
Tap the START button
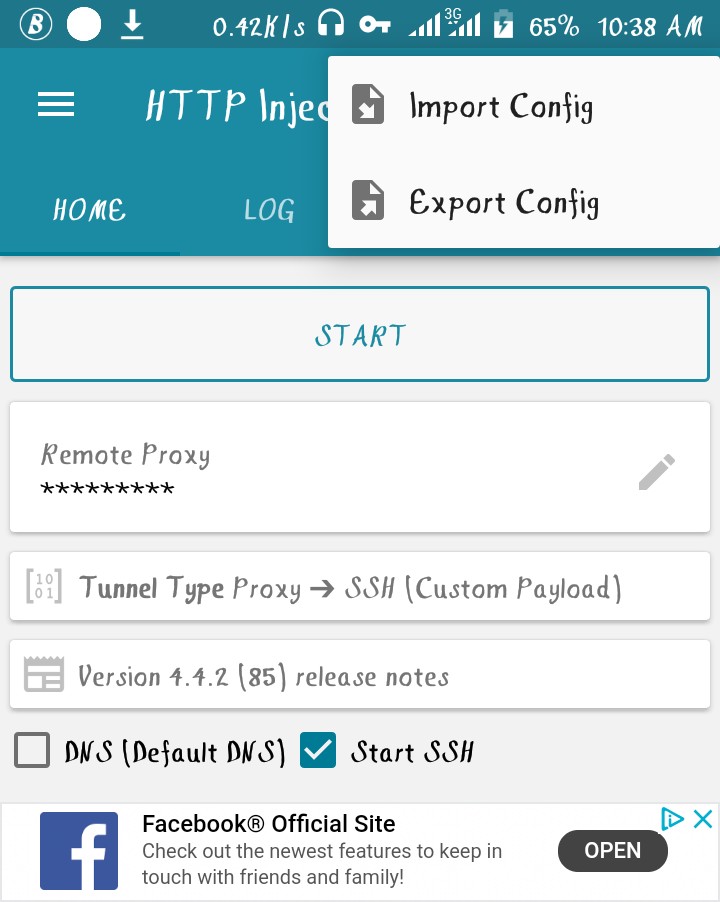pyautogui.click(x=360, y=335)
